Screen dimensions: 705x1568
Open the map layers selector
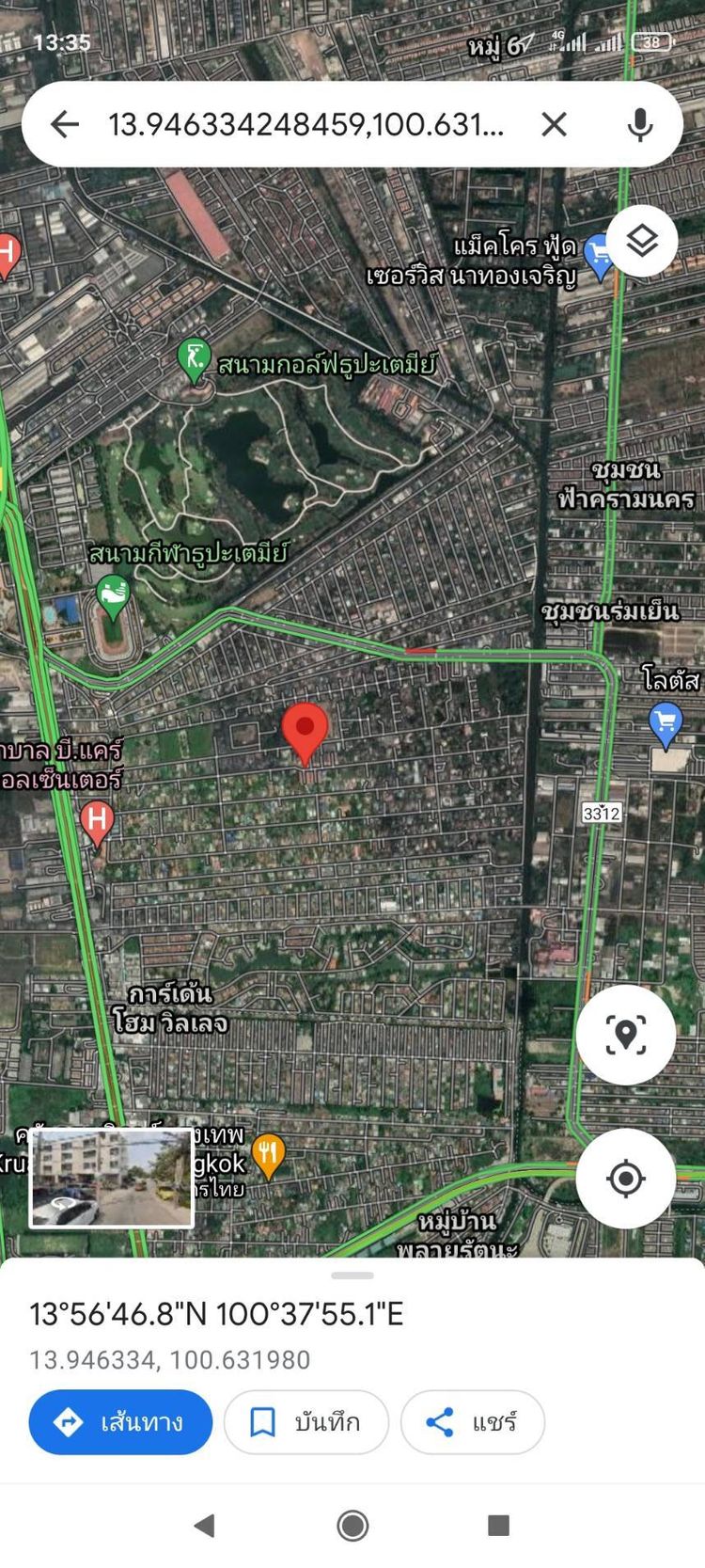(x=642, y=241)
